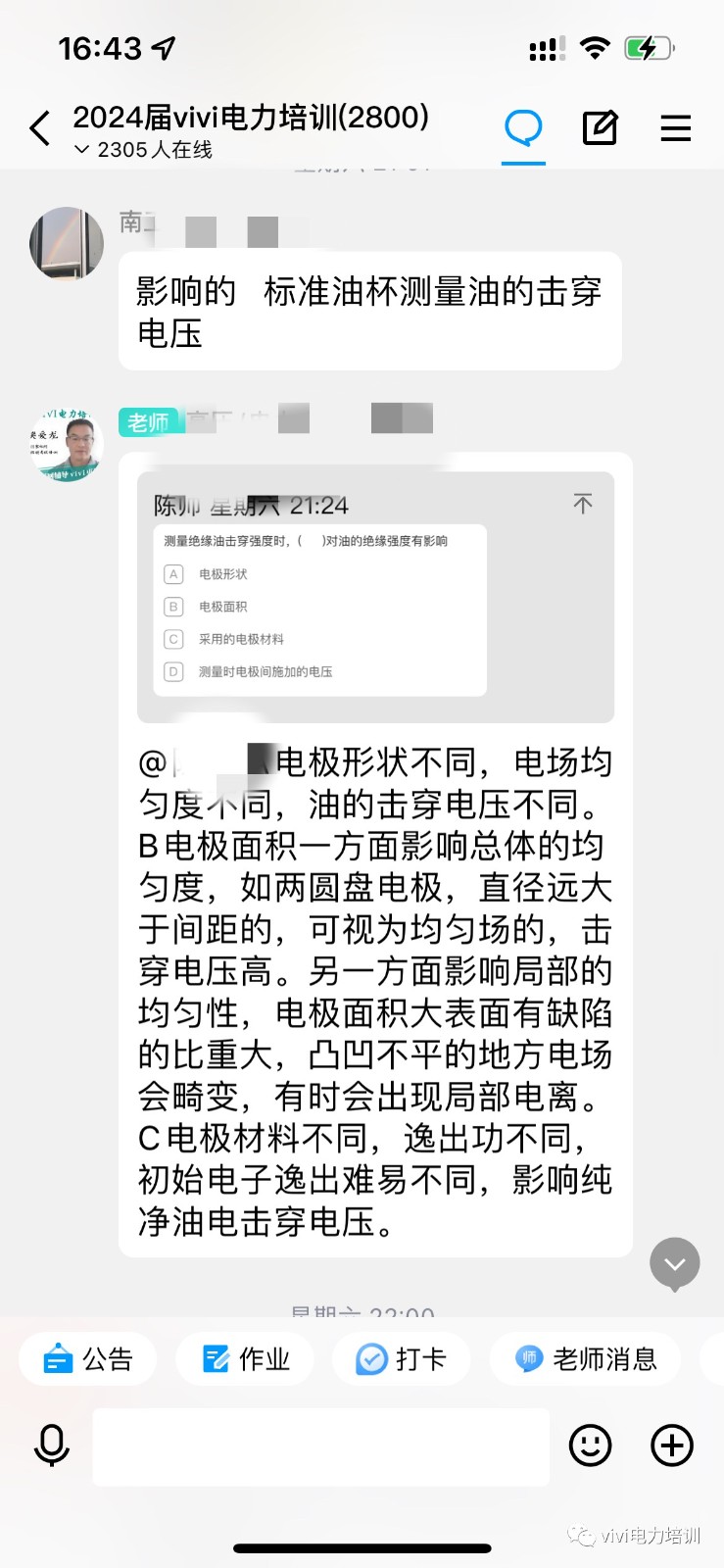Open the emoji picker
724x1568 pixels.
click(590, 1445)
